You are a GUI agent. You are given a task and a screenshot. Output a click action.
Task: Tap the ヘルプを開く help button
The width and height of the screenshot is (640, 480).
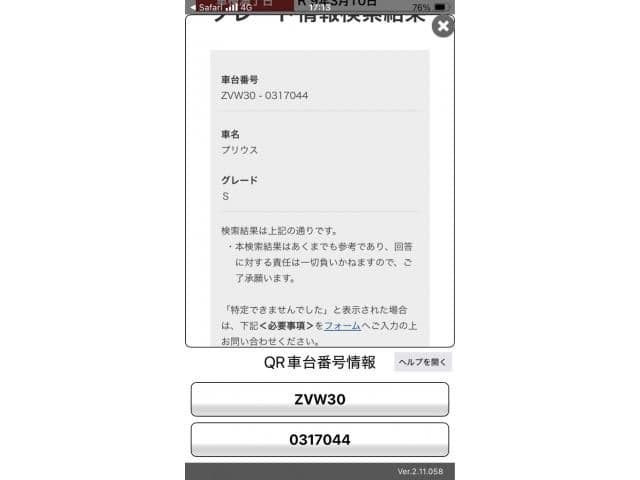pos(423,362)
